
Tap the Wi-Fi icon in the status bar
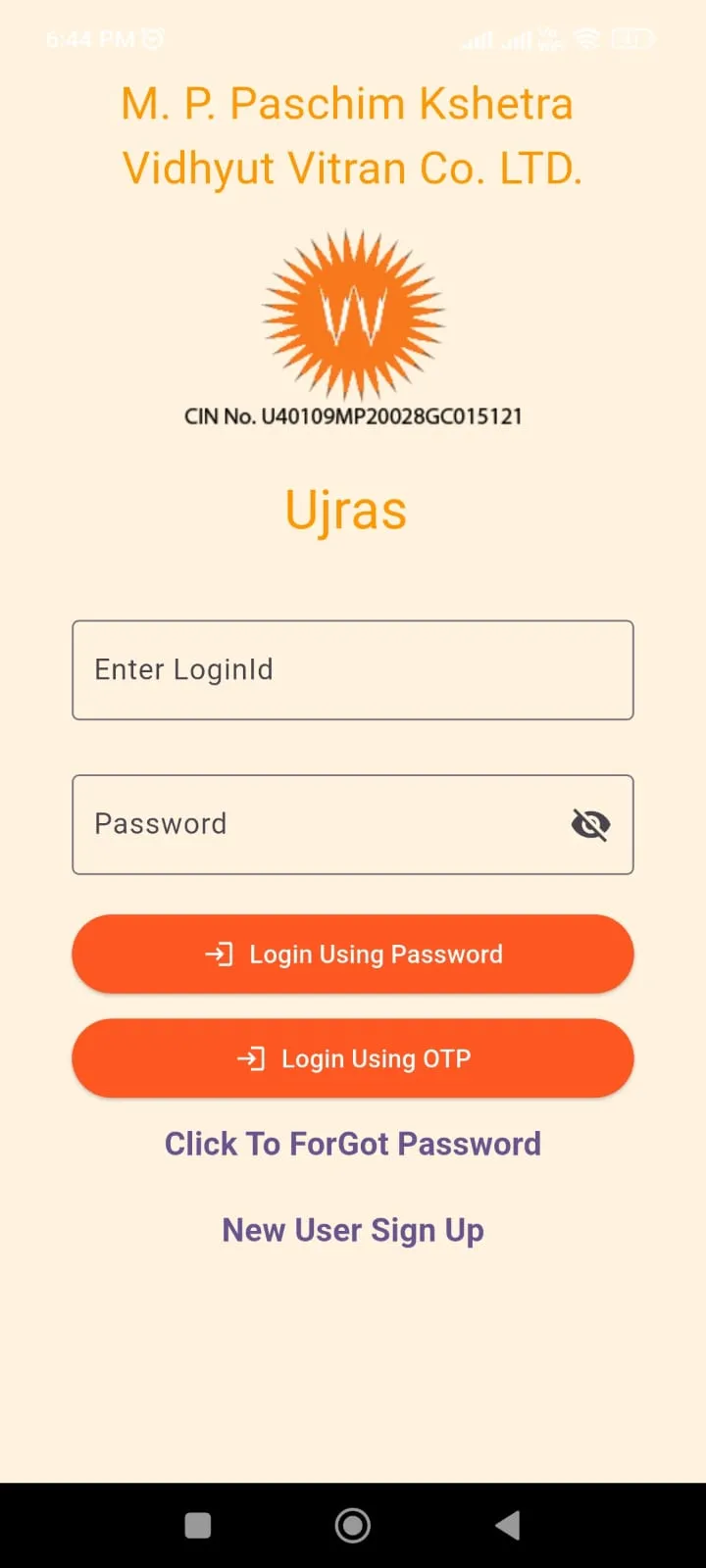click(x=586, y=39)
